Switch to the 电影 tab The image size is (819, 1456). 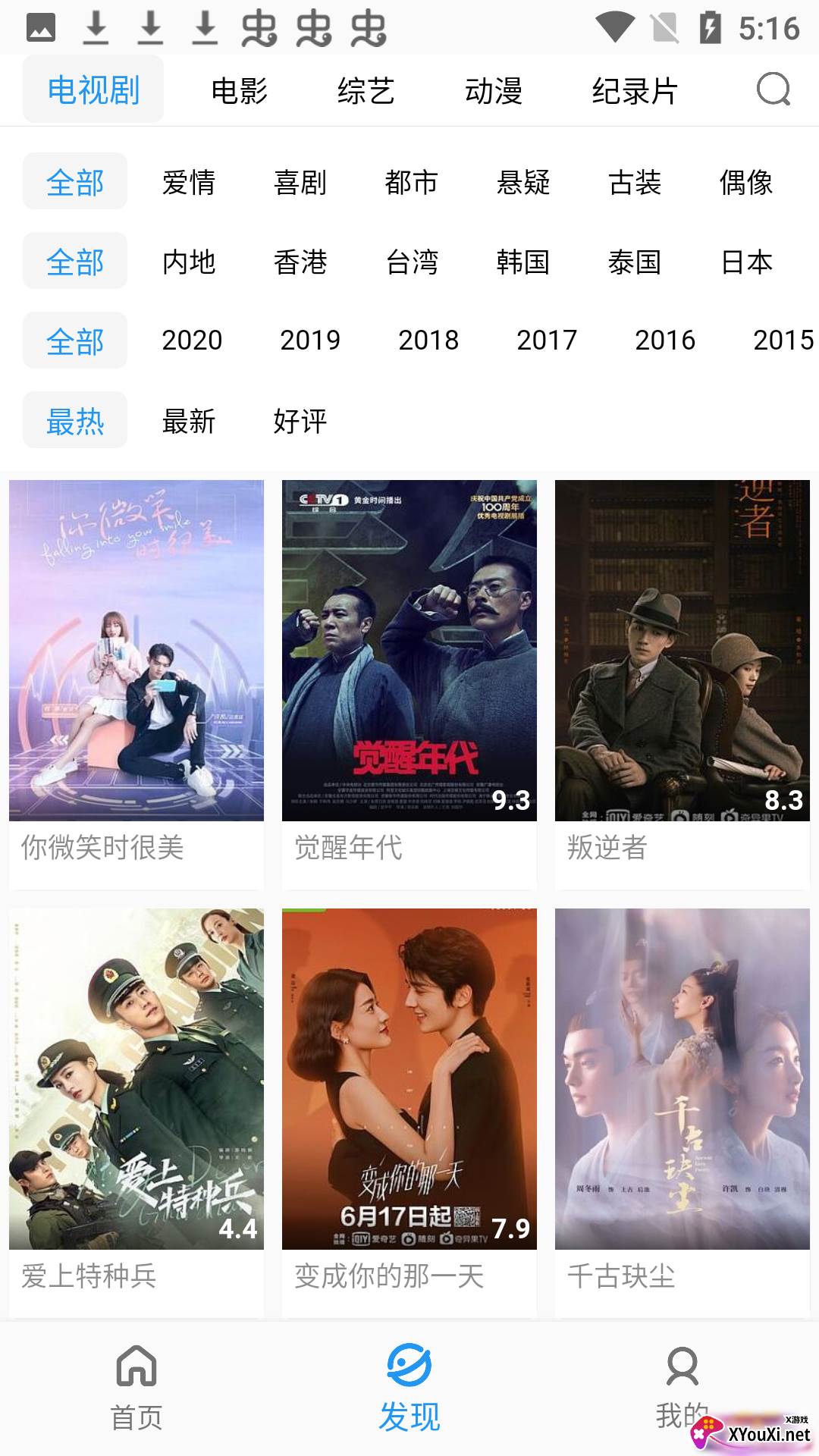pos(239,91)
